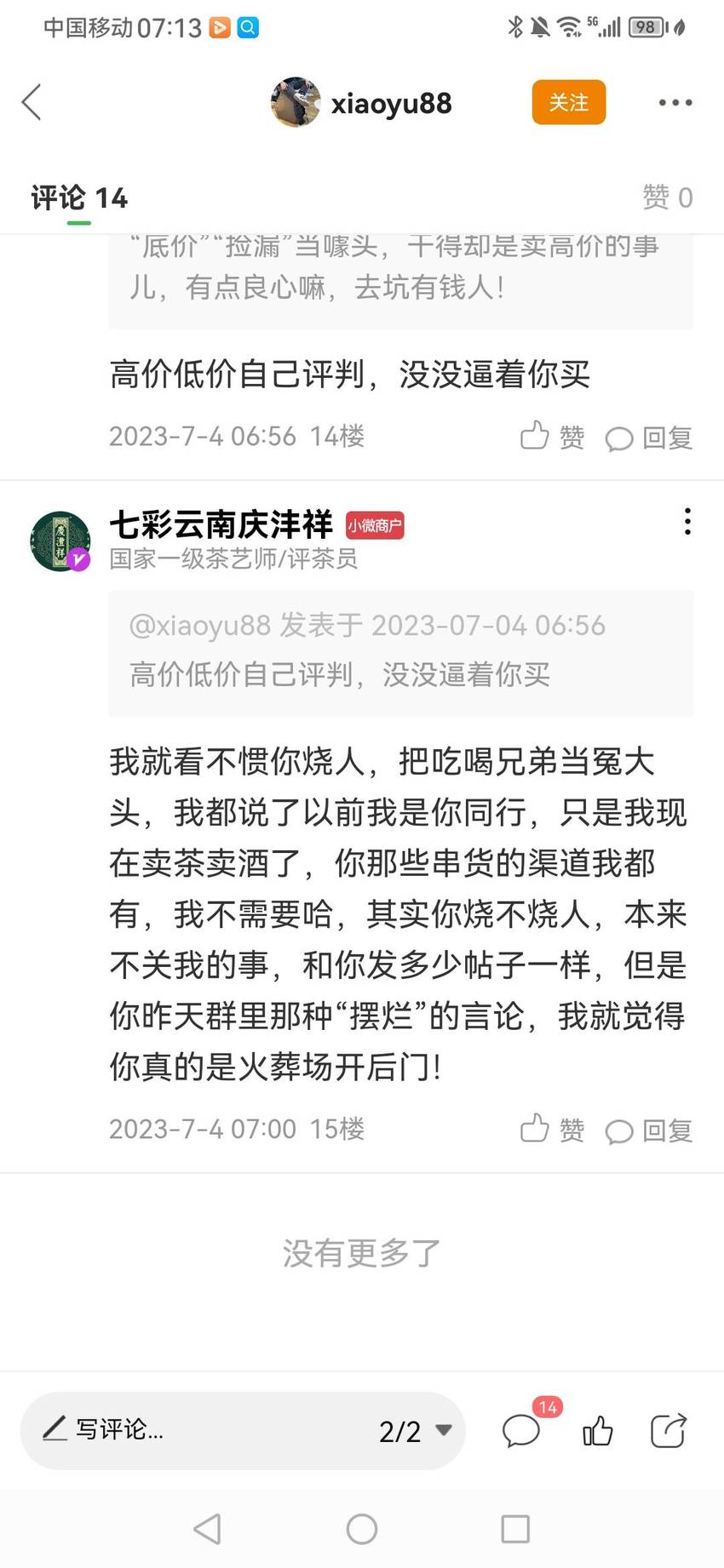Reply to the 15楼 comment

648,1130
